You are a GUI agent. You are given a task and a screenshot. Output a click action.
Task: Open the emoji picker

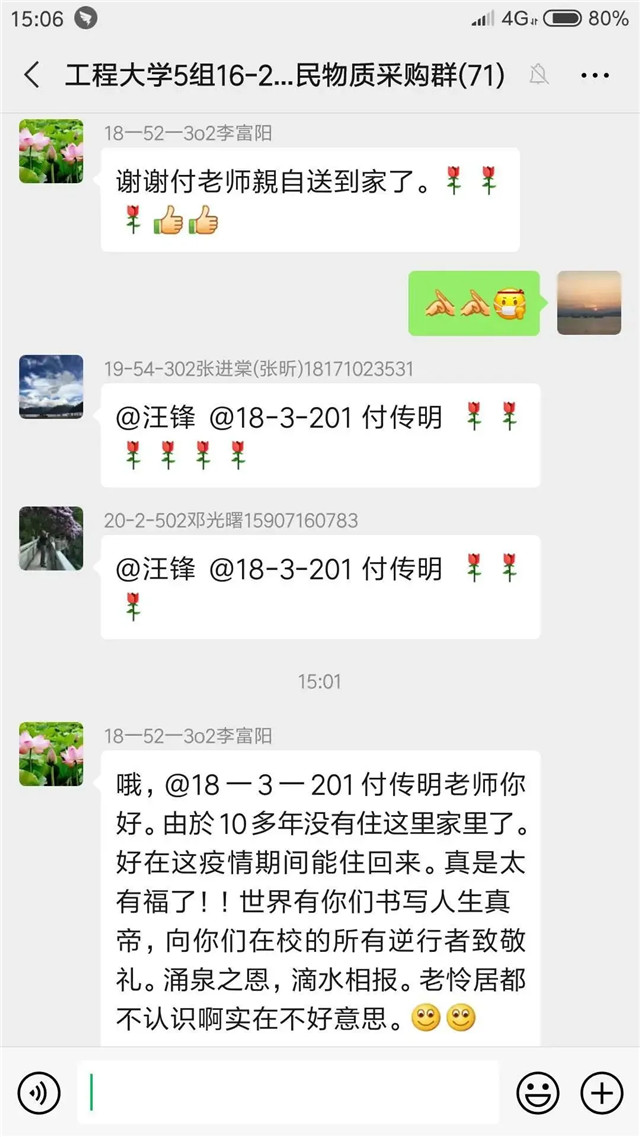537,1093
